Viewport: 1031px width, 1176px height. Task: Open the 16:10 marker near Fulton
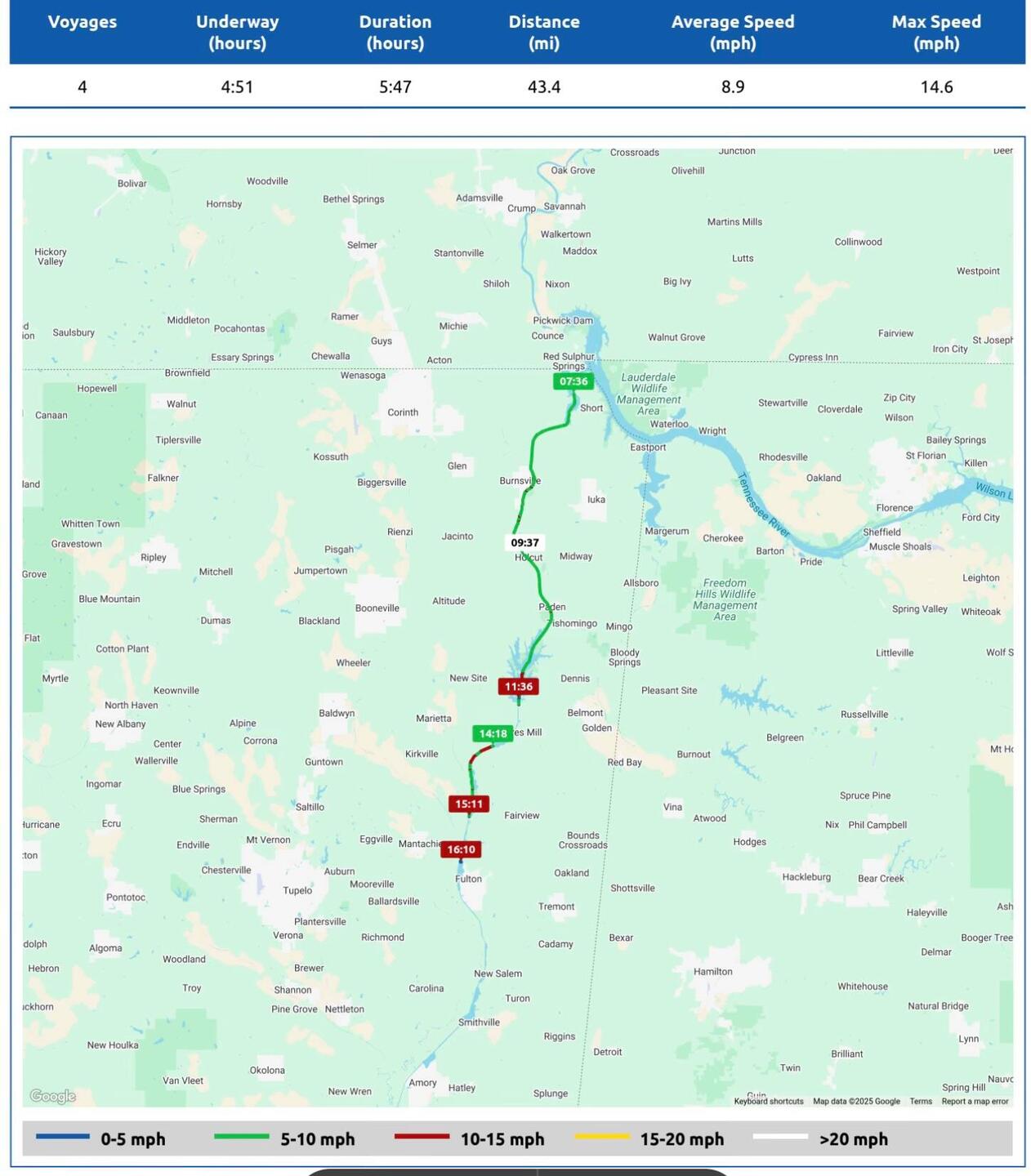point(461,849)
